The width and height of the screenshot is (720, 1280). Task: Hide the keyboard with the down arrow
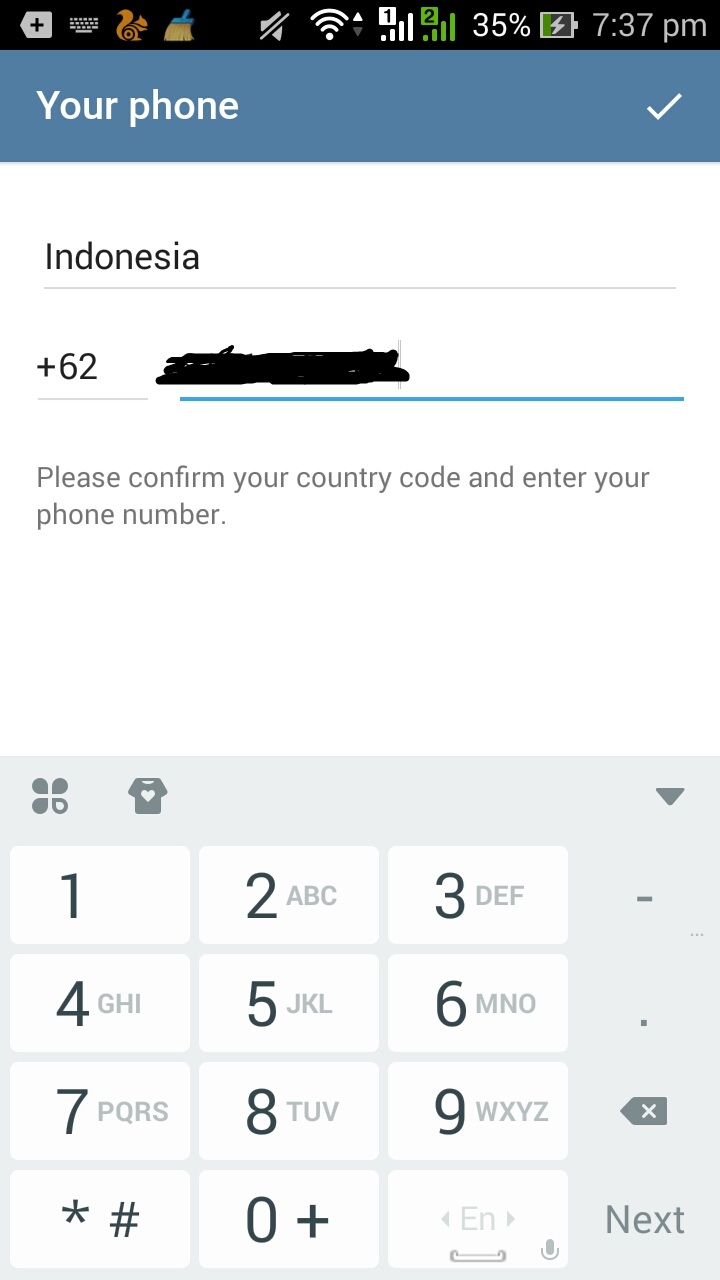[669, 797]
